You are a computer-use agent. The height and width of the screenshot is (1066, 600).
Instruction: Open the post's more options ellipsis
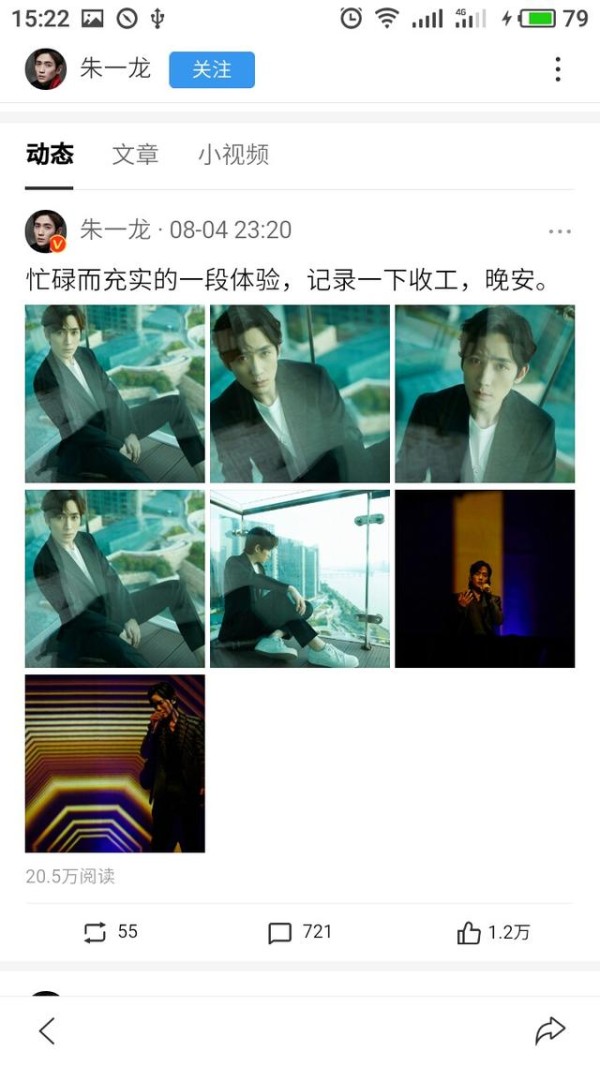coord(560,231)
